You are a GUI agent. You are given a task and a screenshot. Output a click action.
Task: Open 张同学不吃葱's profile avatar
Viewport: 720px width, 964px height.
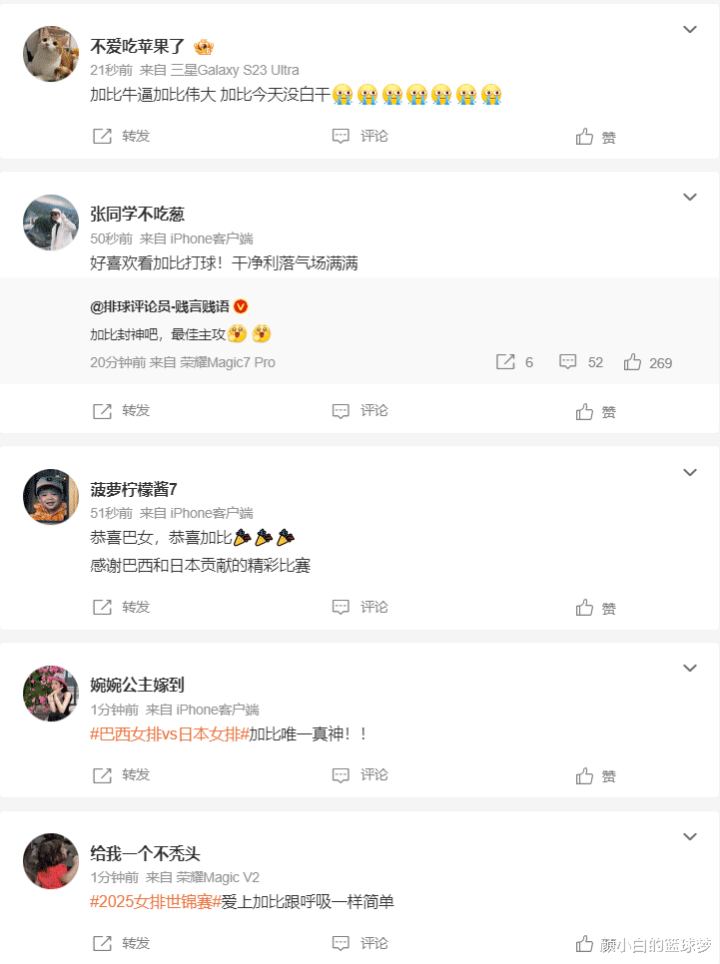coord(50,222)
